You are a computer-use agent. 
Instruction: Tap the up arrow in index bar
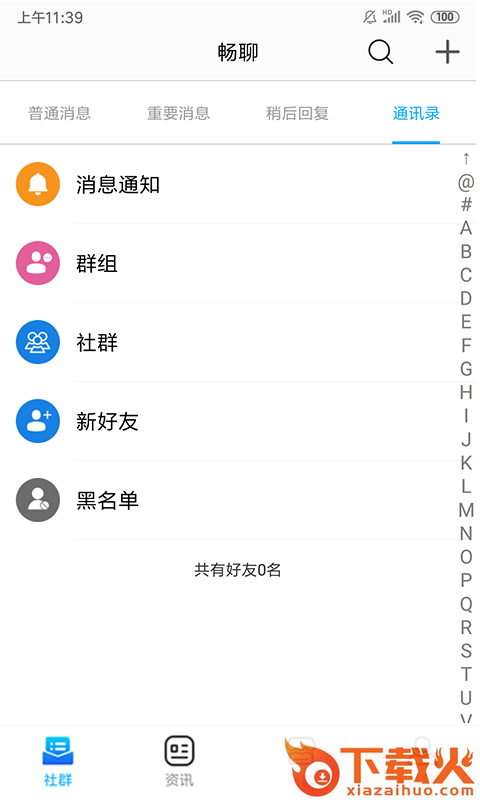tap(466, 159)
